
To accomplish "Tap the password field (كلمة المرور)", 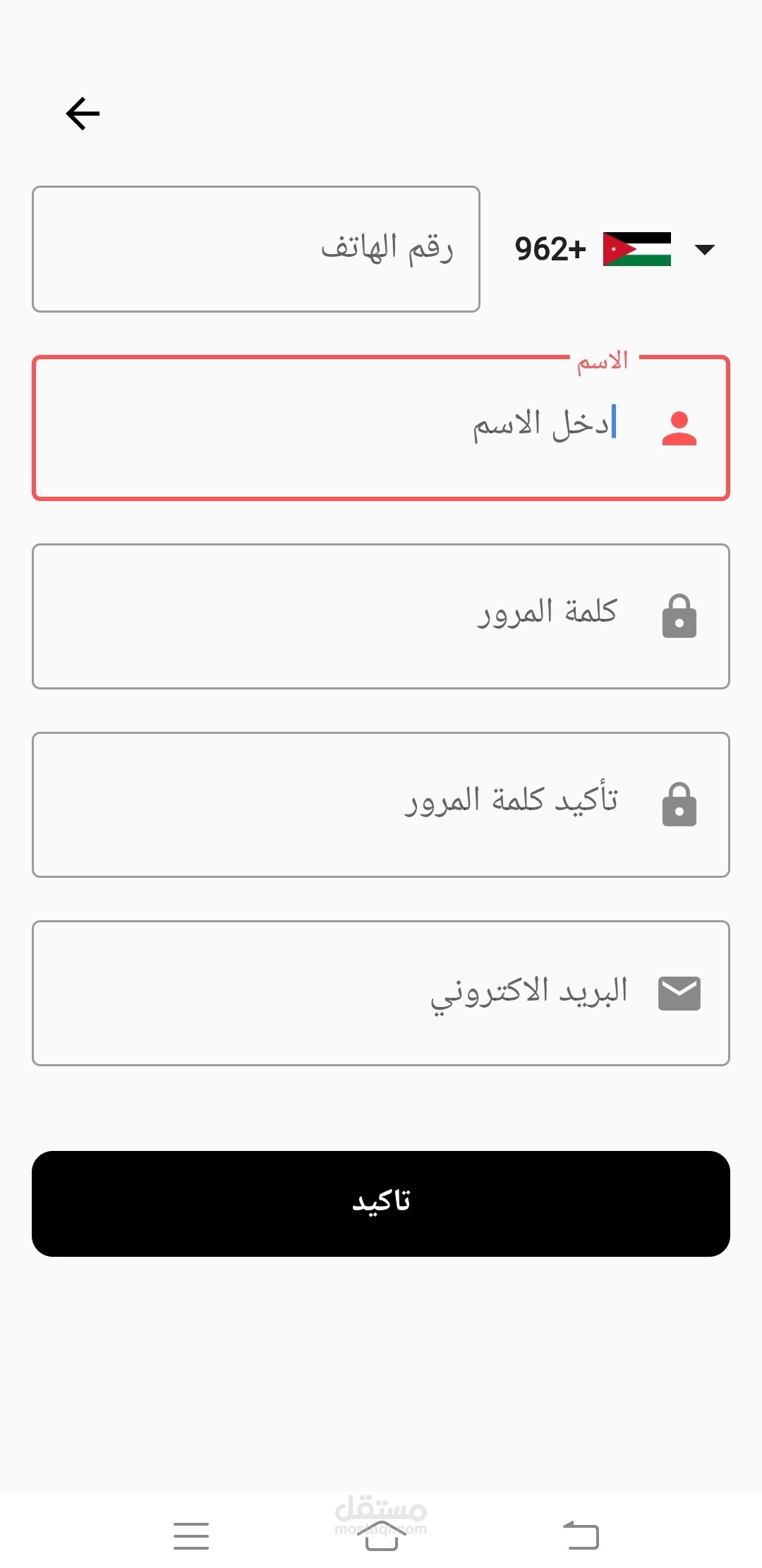I will (x=381, y=616).
